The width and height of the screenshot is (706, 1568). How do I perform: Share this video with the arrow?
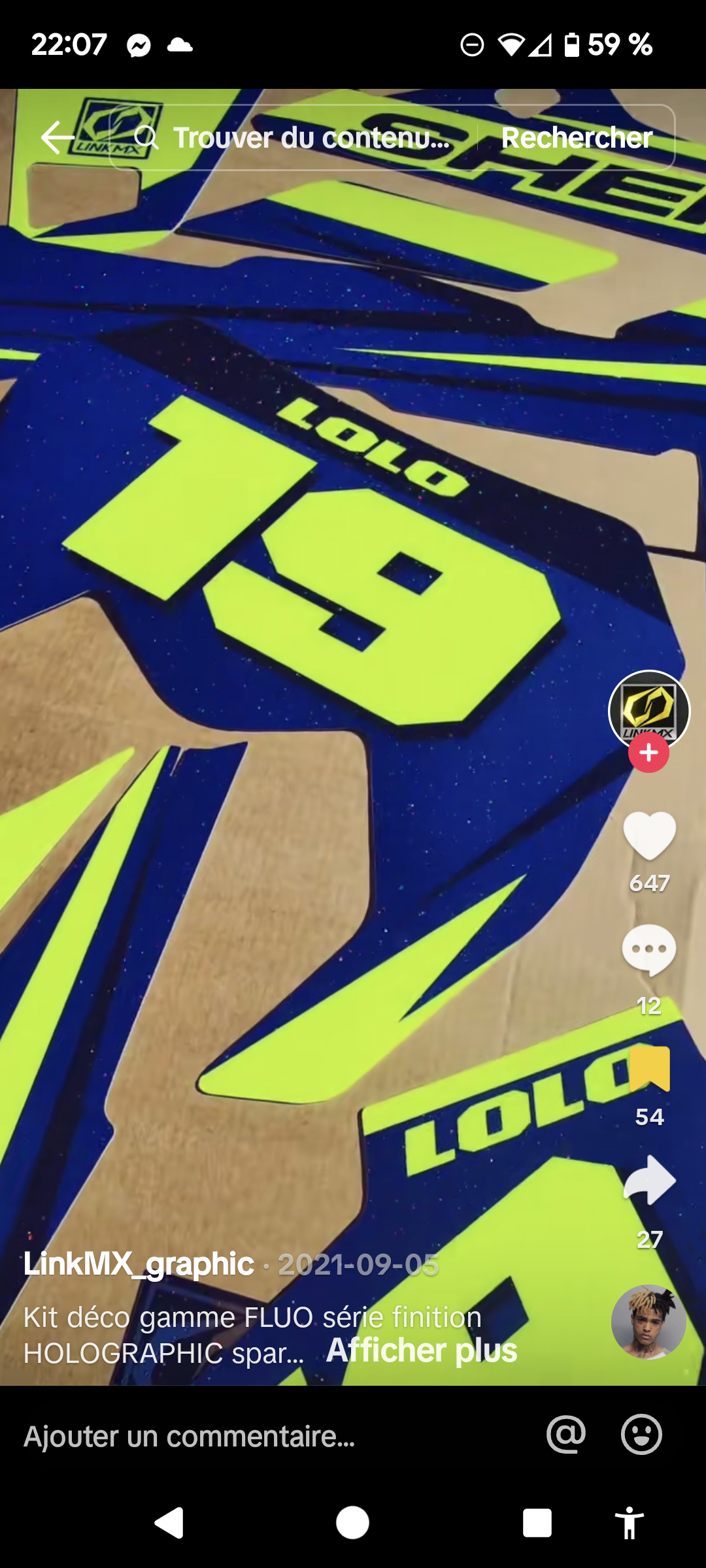tap(649, 1180)
